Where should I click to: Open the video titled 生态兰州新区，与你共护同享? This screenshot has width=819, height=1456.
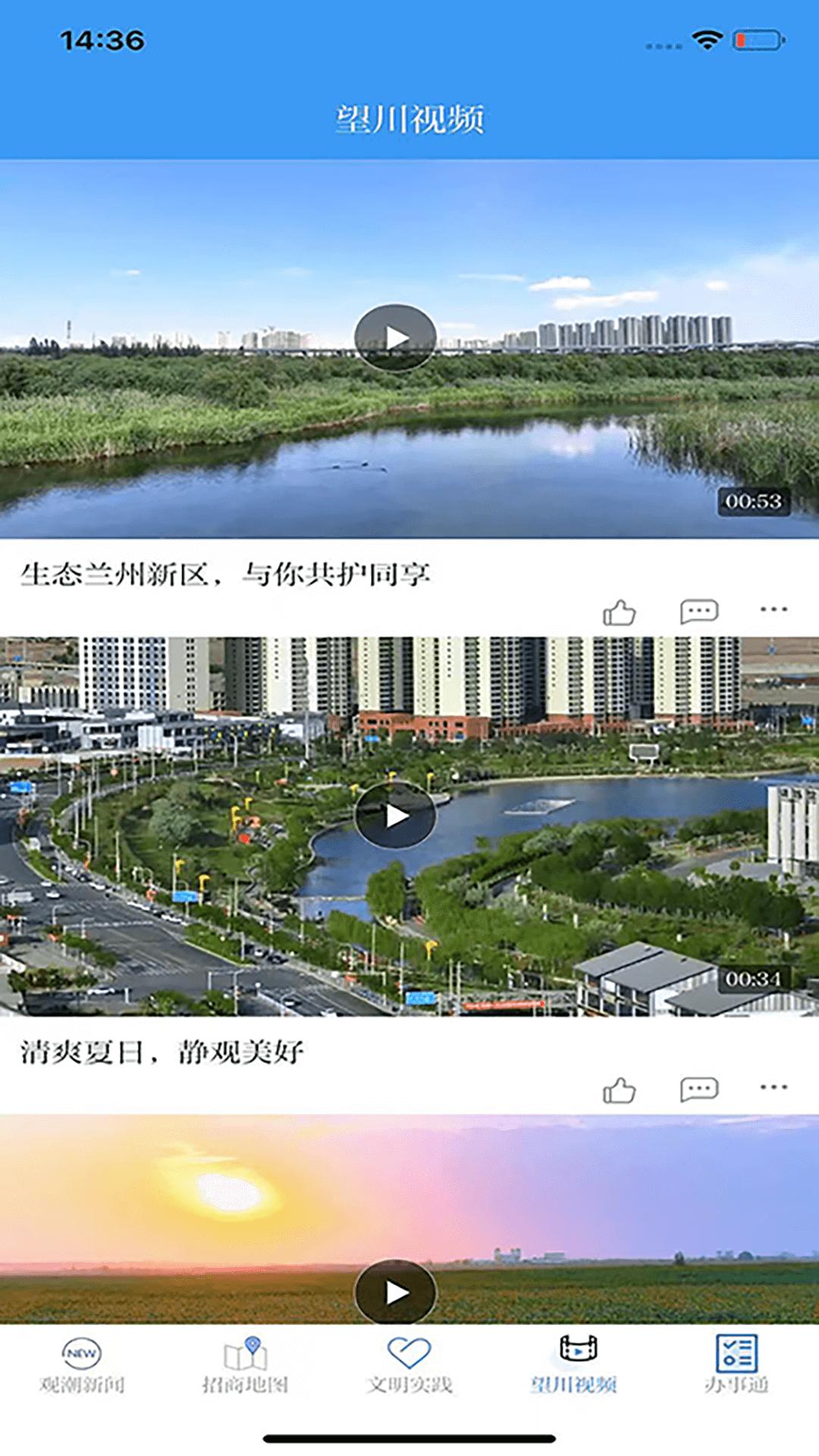(227, 573)
